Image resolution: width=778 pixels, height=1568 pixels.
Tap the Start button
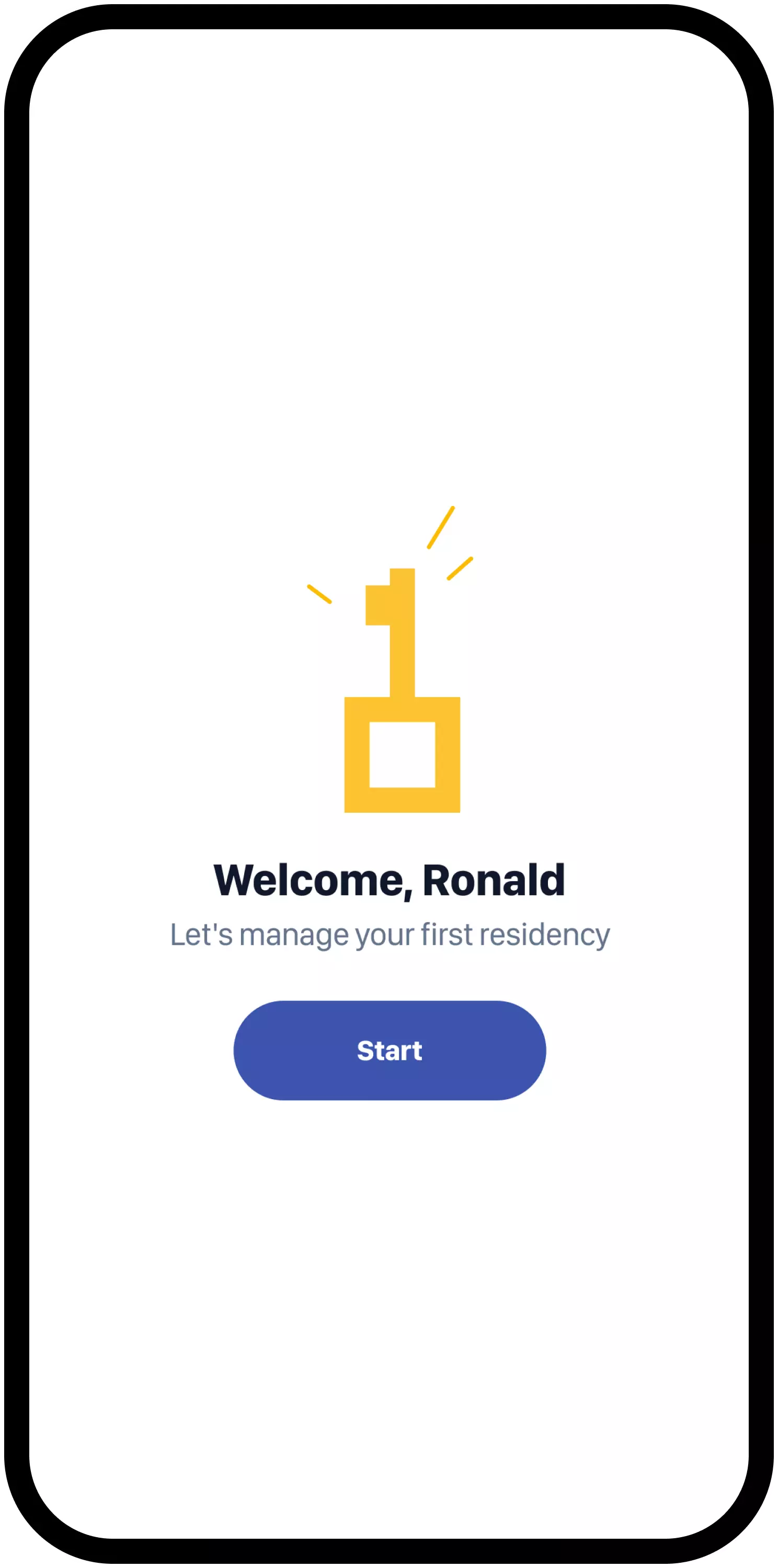(390, 1051)
